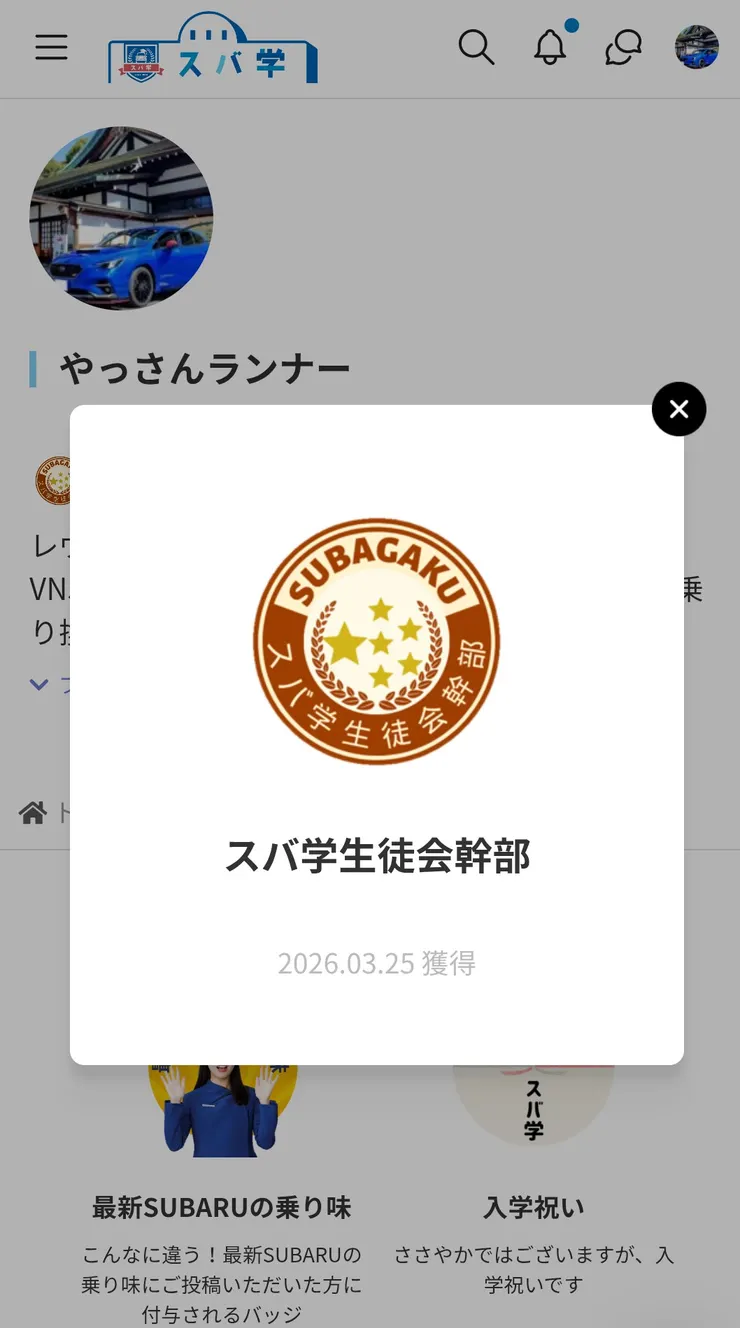Tap the スバ学生徒会幹部 badge name text
This screenshot has height=1328, width=740.
[x=375, y=858]
